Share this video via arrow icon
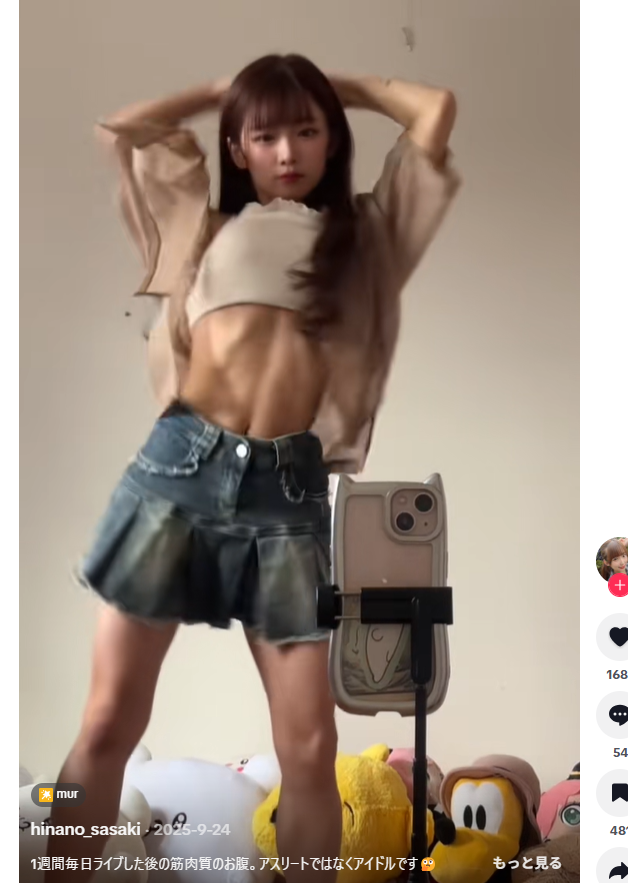The height and width of the screenshot is (883, 628). pos(617,869)
